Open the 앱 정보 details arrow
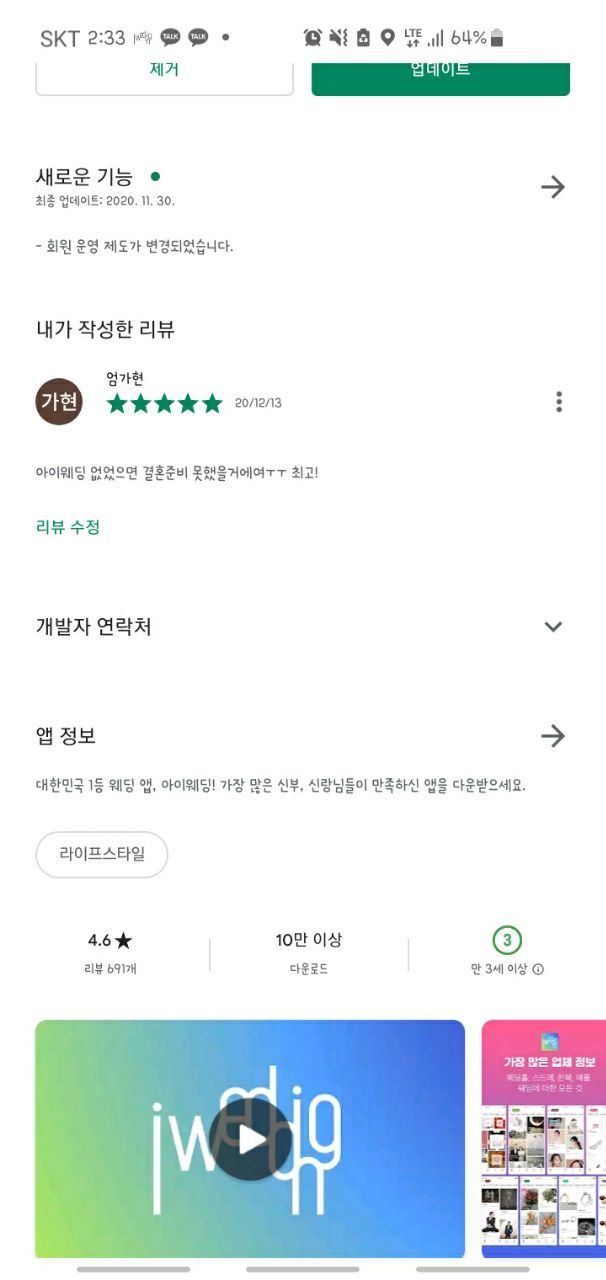This screenshot has height=1280, width=606. (552, 736)
